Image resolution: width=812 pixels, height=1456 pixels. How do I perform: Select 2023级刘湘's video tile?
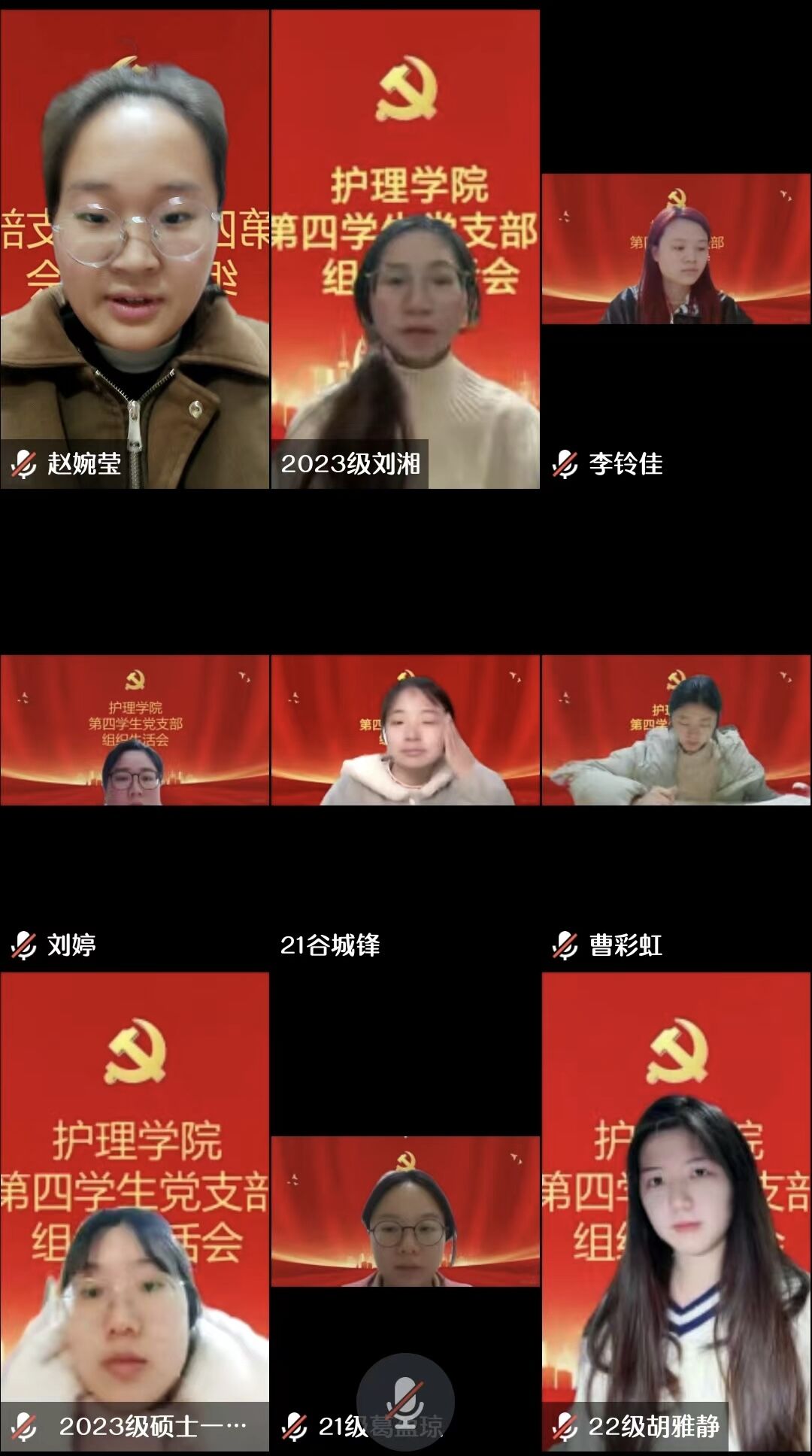(405, 248)
